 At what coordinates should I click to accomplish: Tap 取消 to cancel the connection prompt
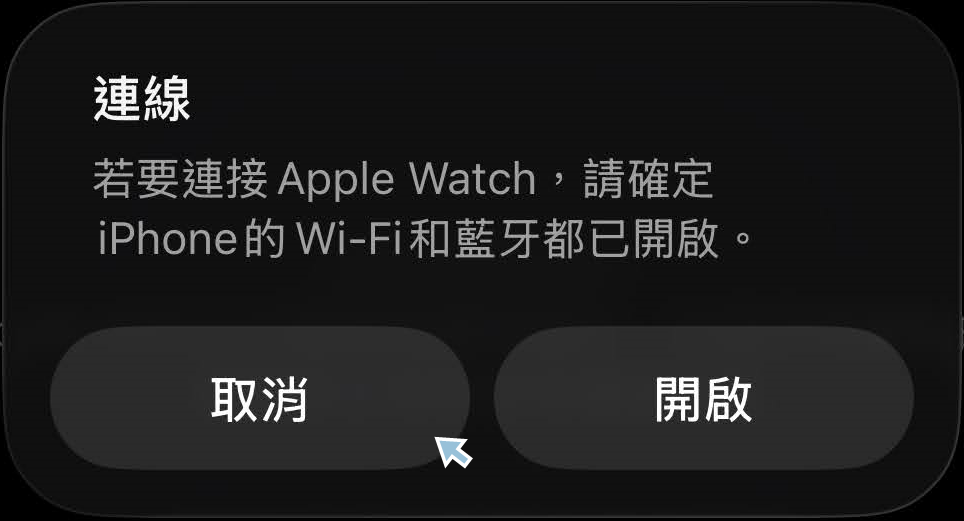pos(259,399)
